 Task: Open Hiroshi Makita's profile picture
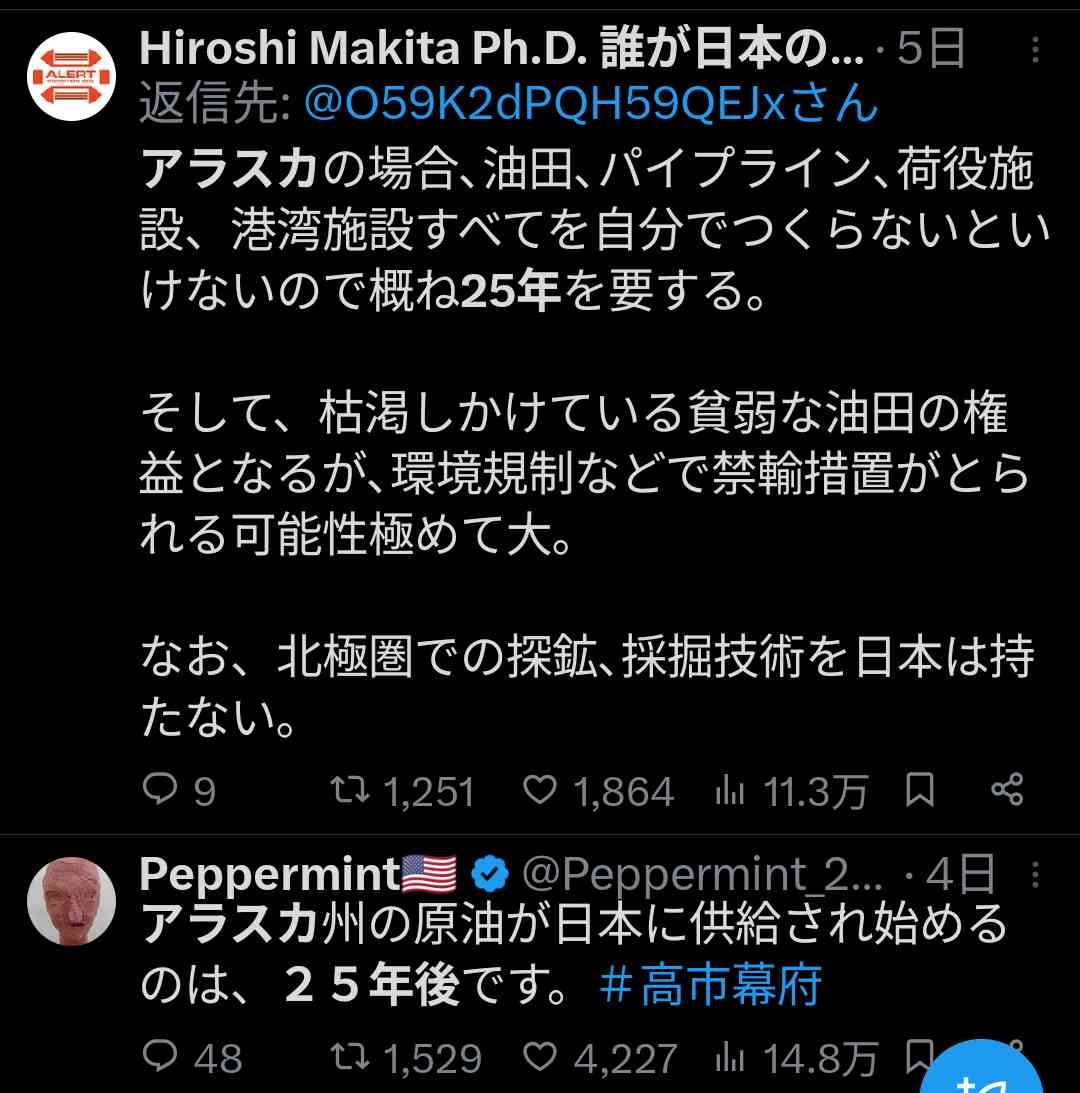(71, 75)
